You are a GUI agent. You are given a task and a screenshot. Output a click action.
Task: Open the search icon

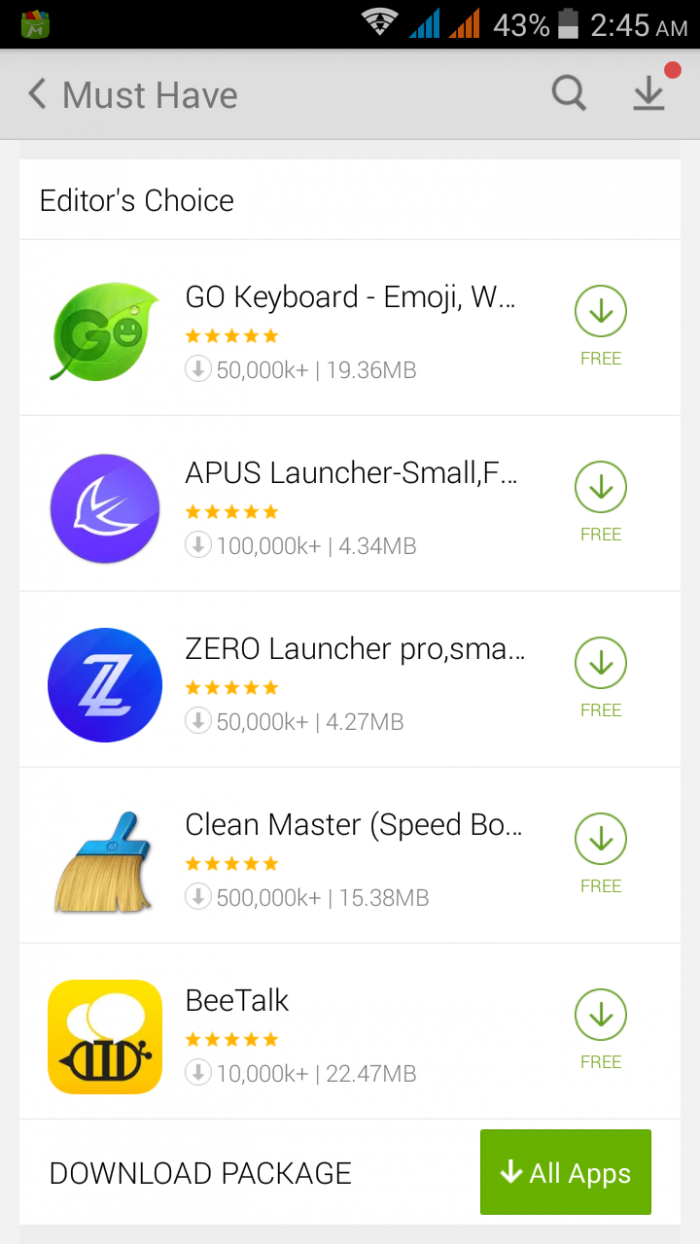569,94
